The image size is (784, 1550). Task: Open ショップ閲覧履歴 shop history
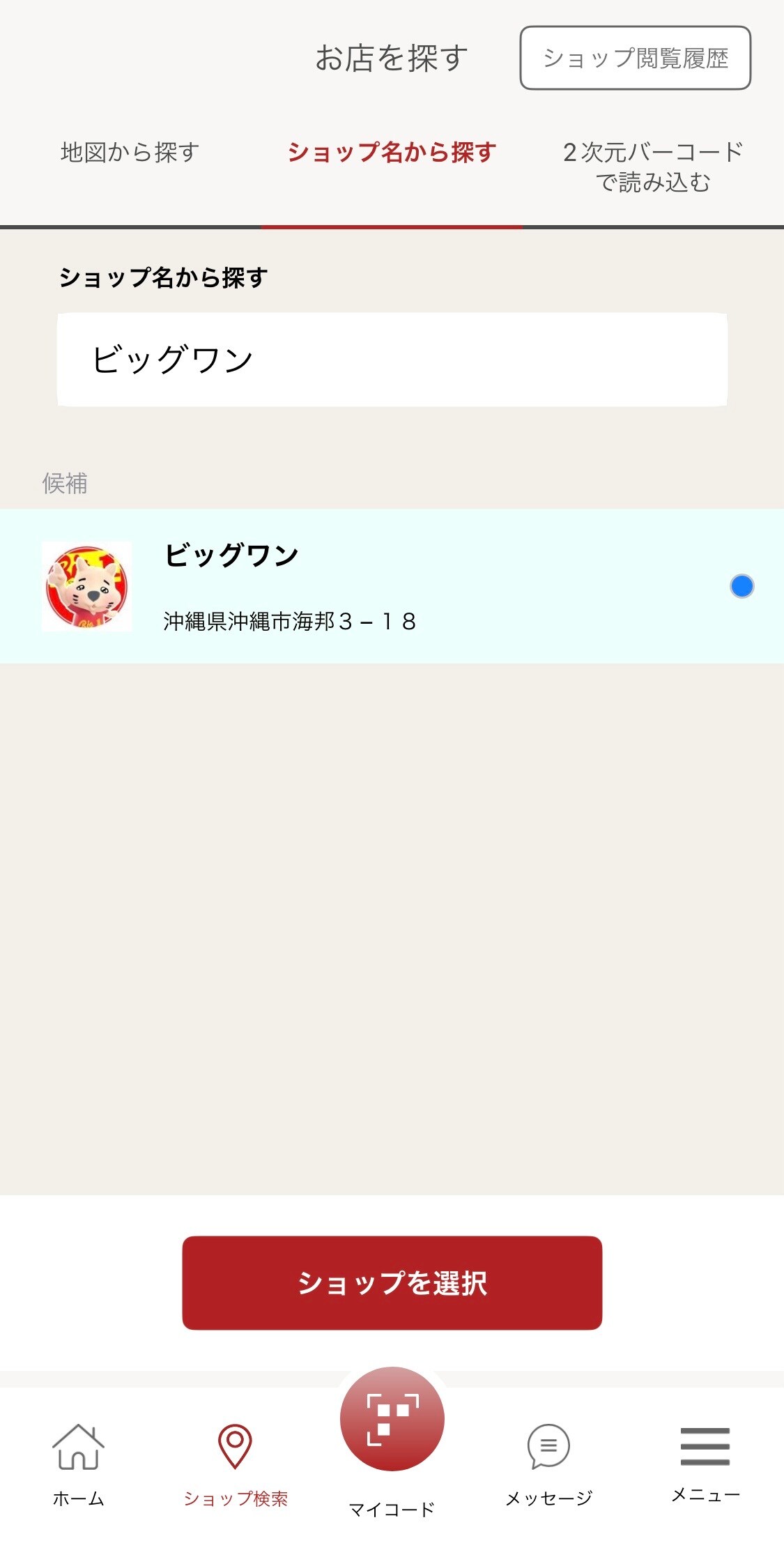[635, 58]
